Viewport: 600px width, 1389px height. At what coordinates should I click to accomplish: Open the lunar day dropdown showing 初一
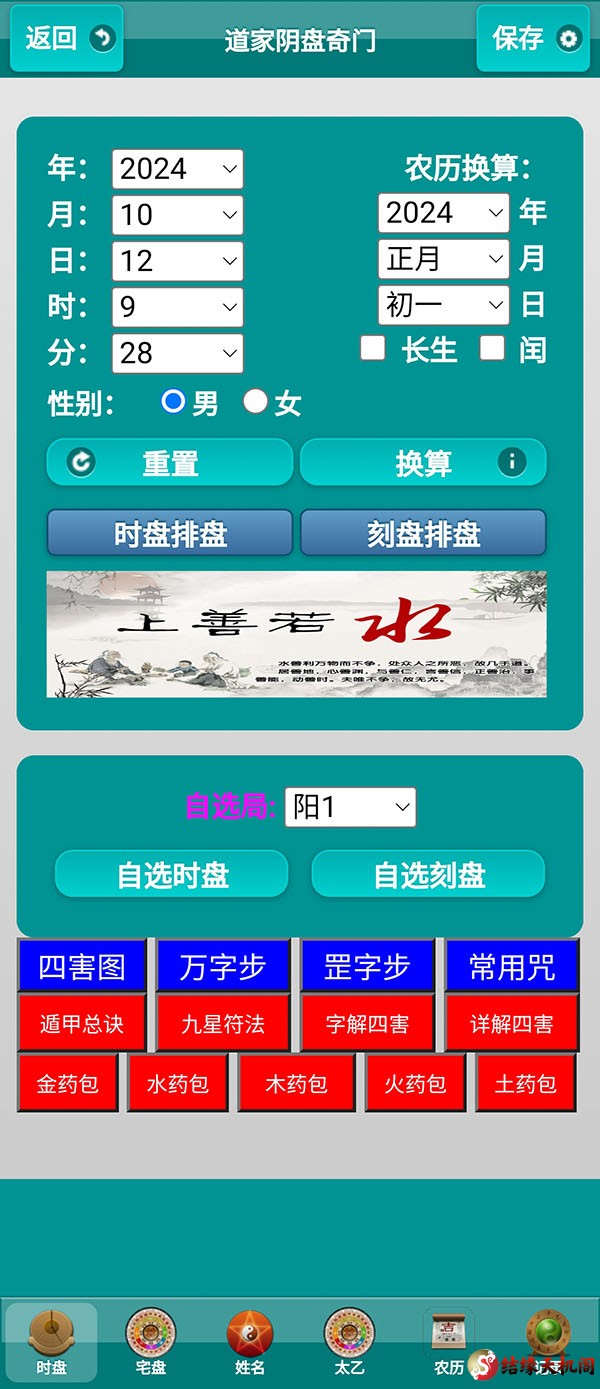click(444, 305)
